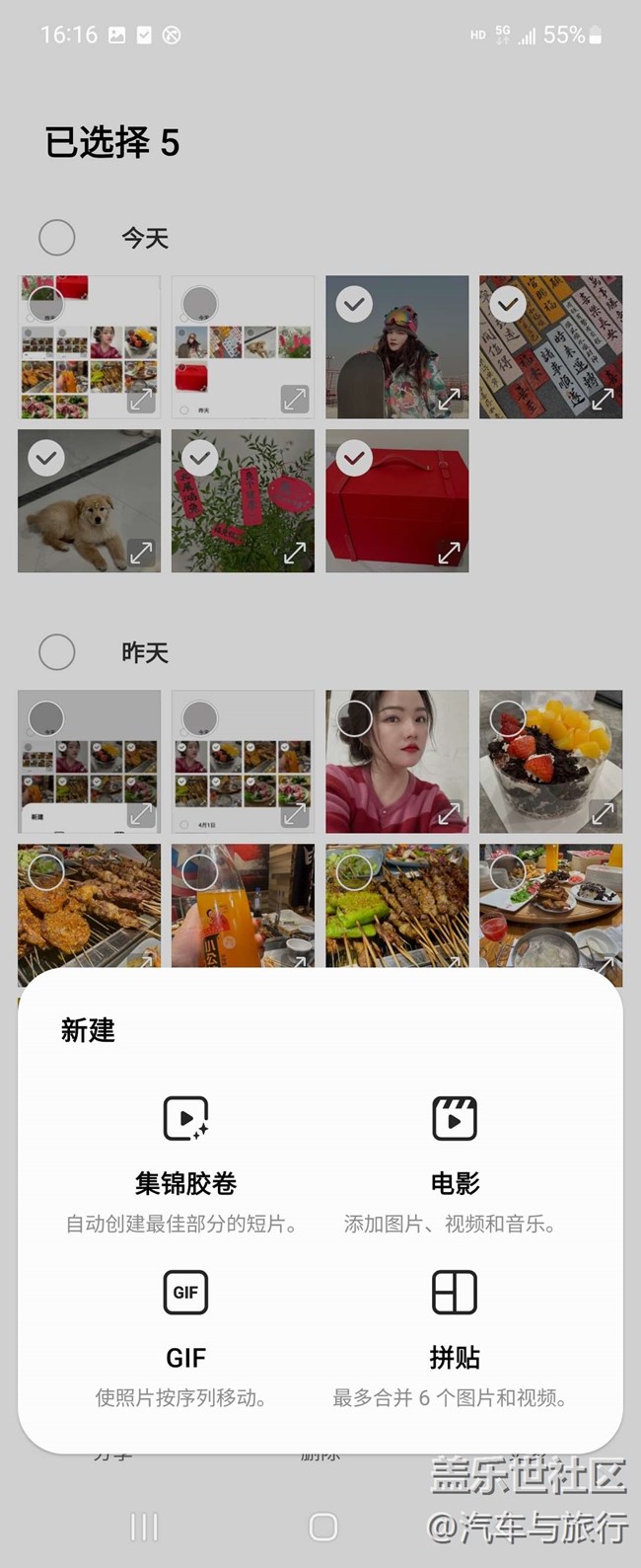Go to the system home screen

click(x=322, y=1527)
